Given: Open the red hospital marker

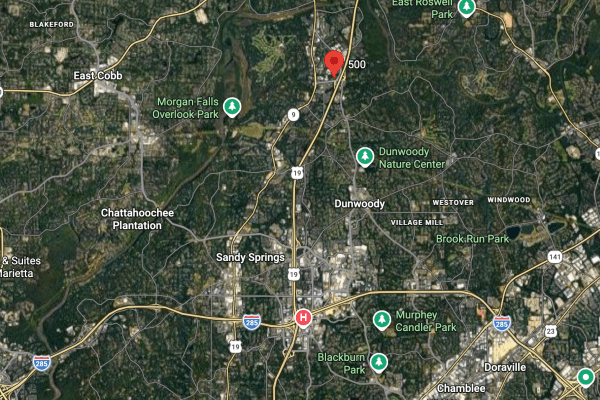Looking at the screenshot, I should [x=303, y=319].
